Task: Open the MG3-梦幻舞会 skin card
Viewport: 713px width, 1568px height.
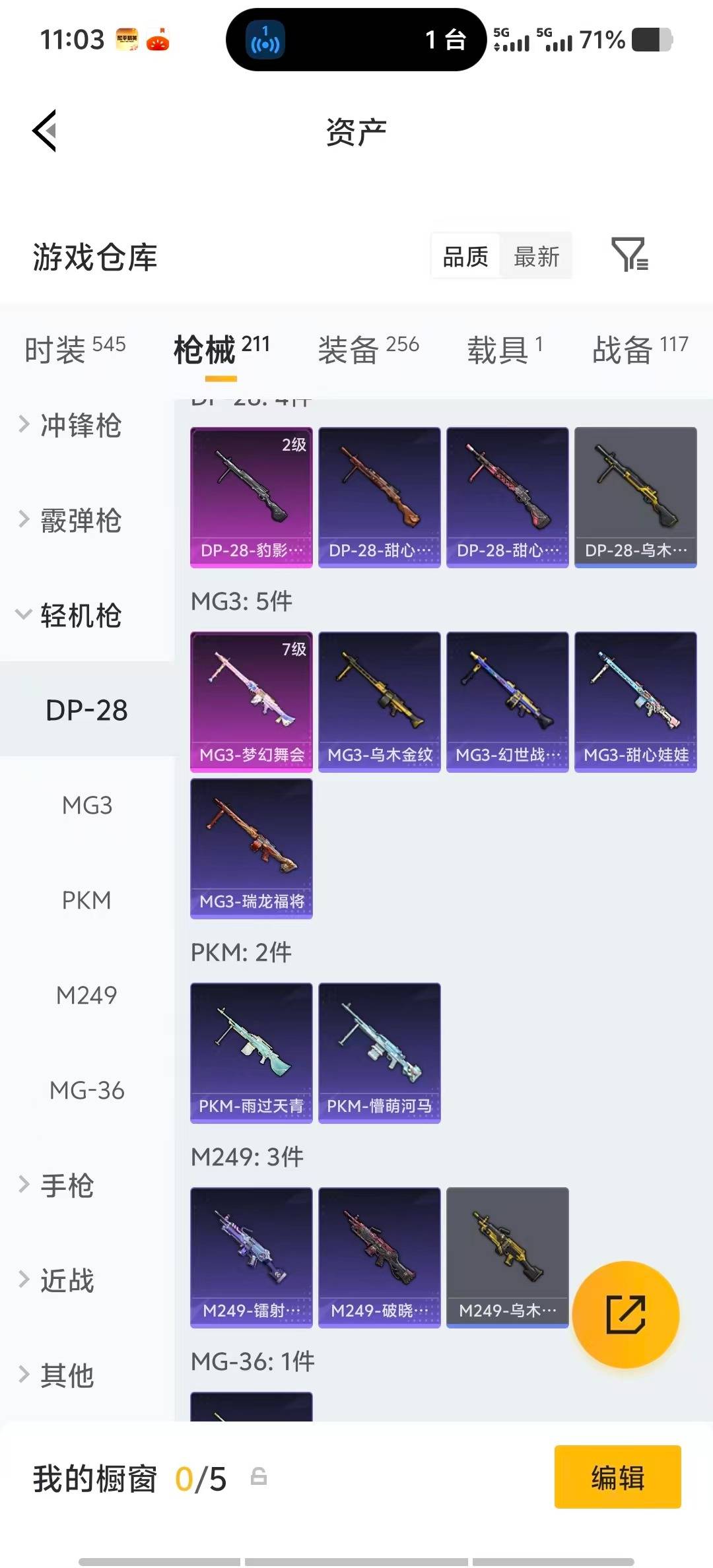Action: [x=252, y=702]
